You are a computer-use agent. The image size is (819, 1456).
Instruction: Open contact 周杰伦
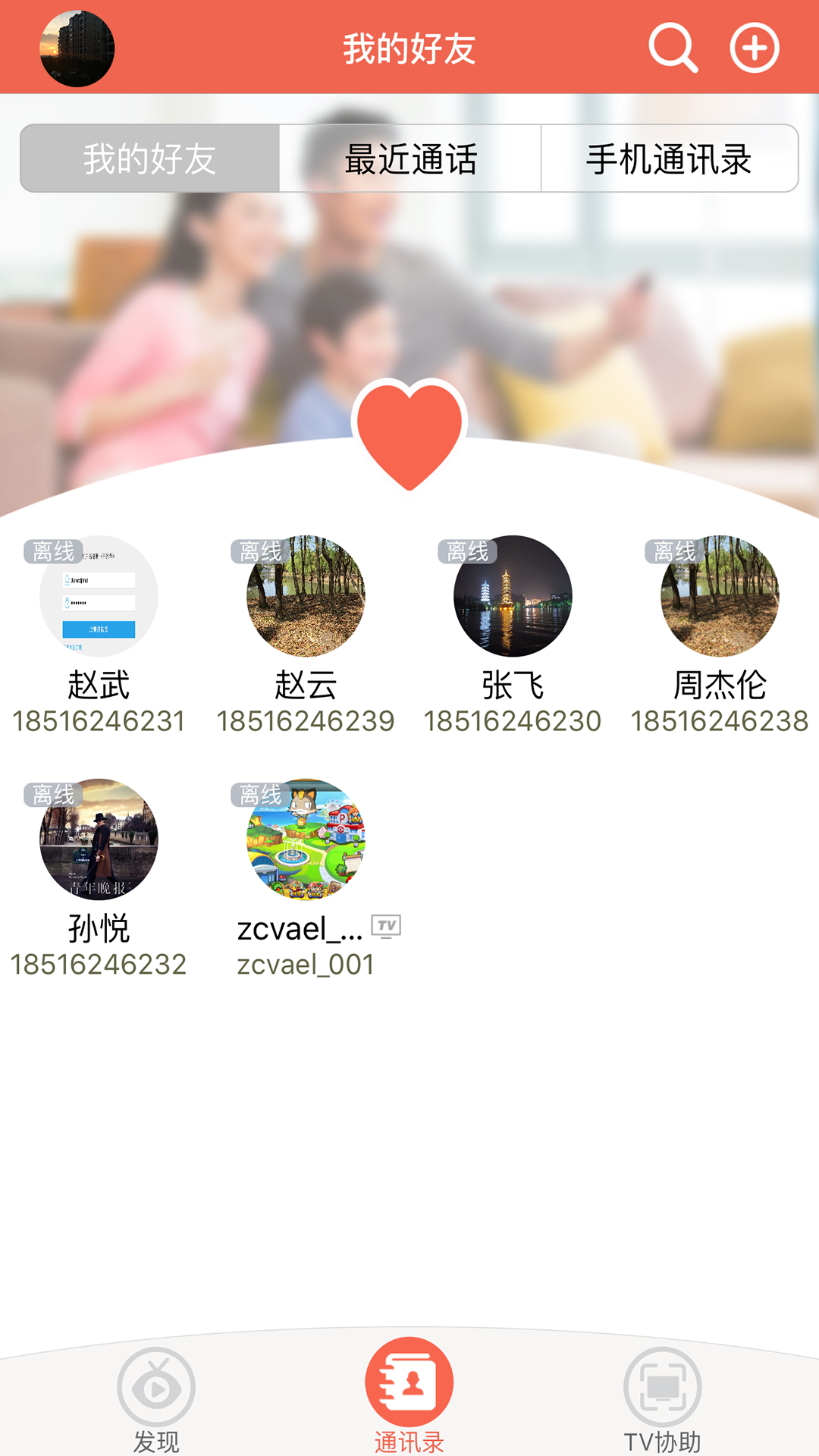(720, 596)
